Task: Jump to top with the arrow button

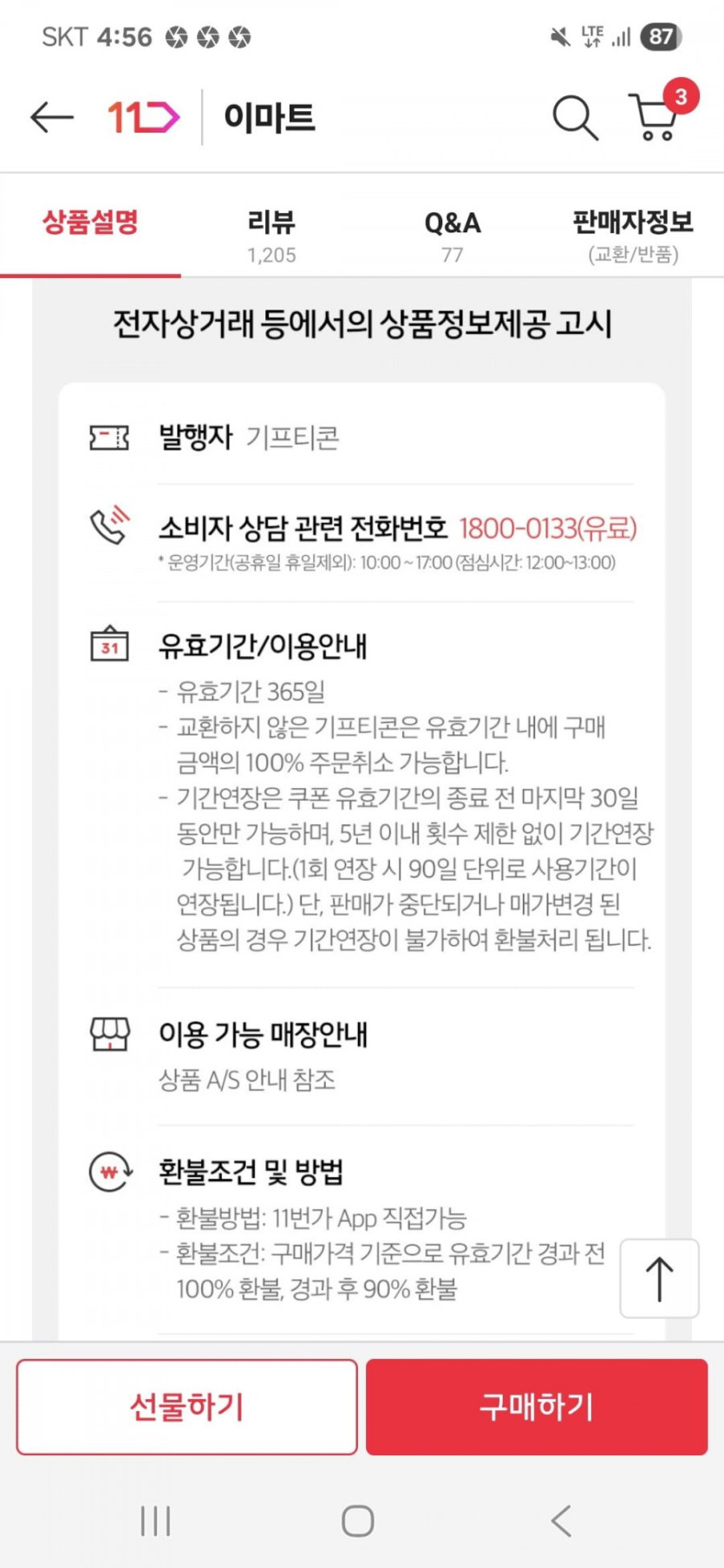Action: click(659, 1278)
